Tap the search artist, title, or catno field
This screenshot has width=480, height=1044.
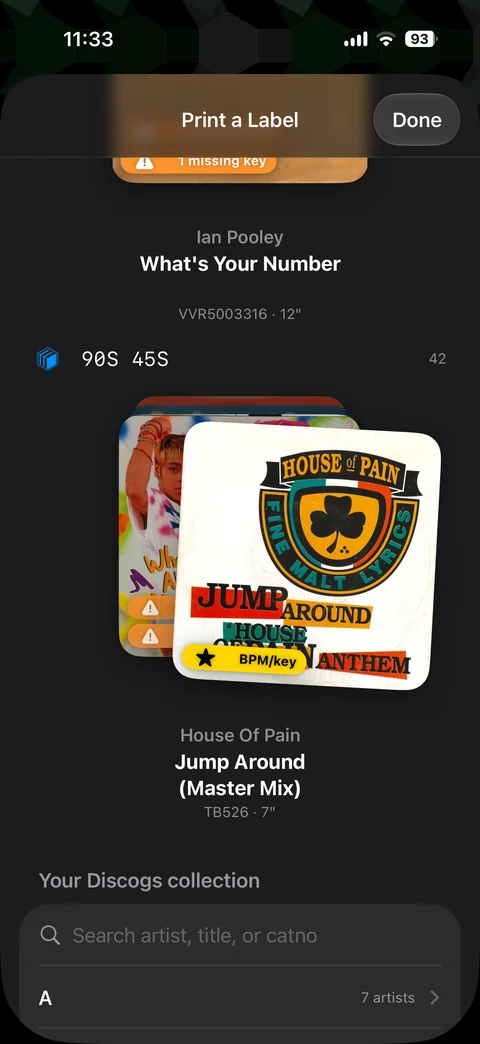click(240, 935)
